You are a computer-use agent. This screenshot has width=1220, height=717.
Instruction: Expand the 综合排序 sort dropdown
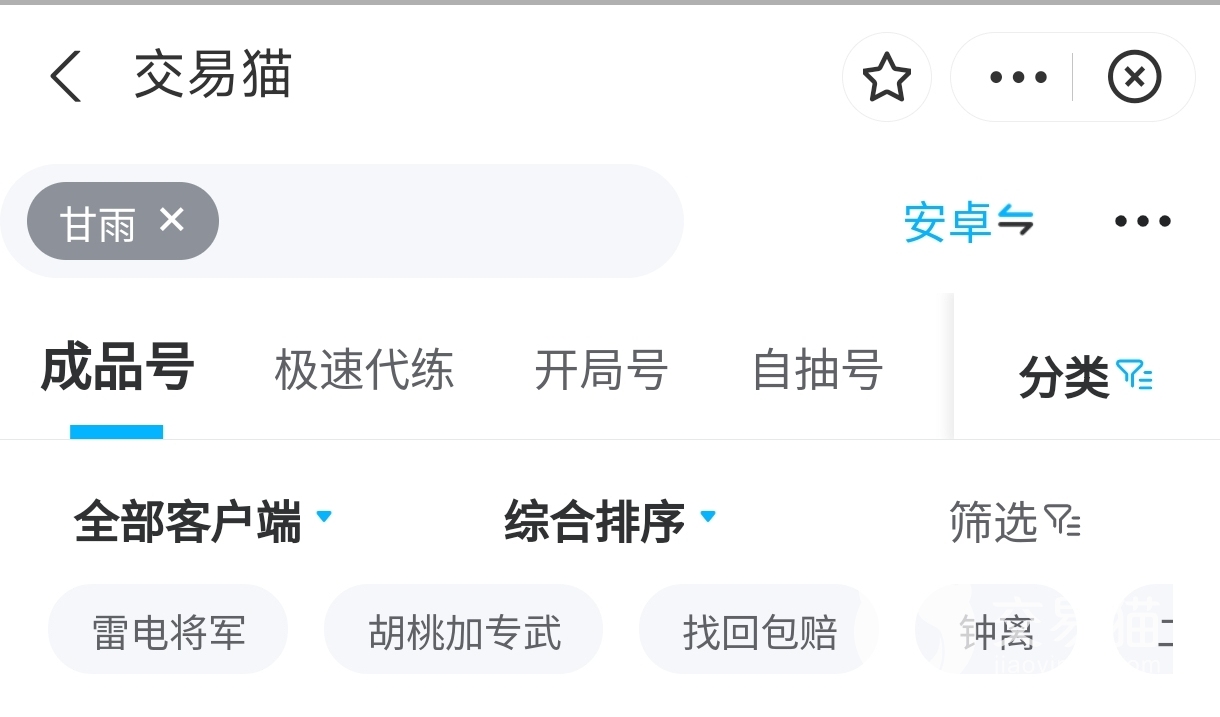pos(610,521)
